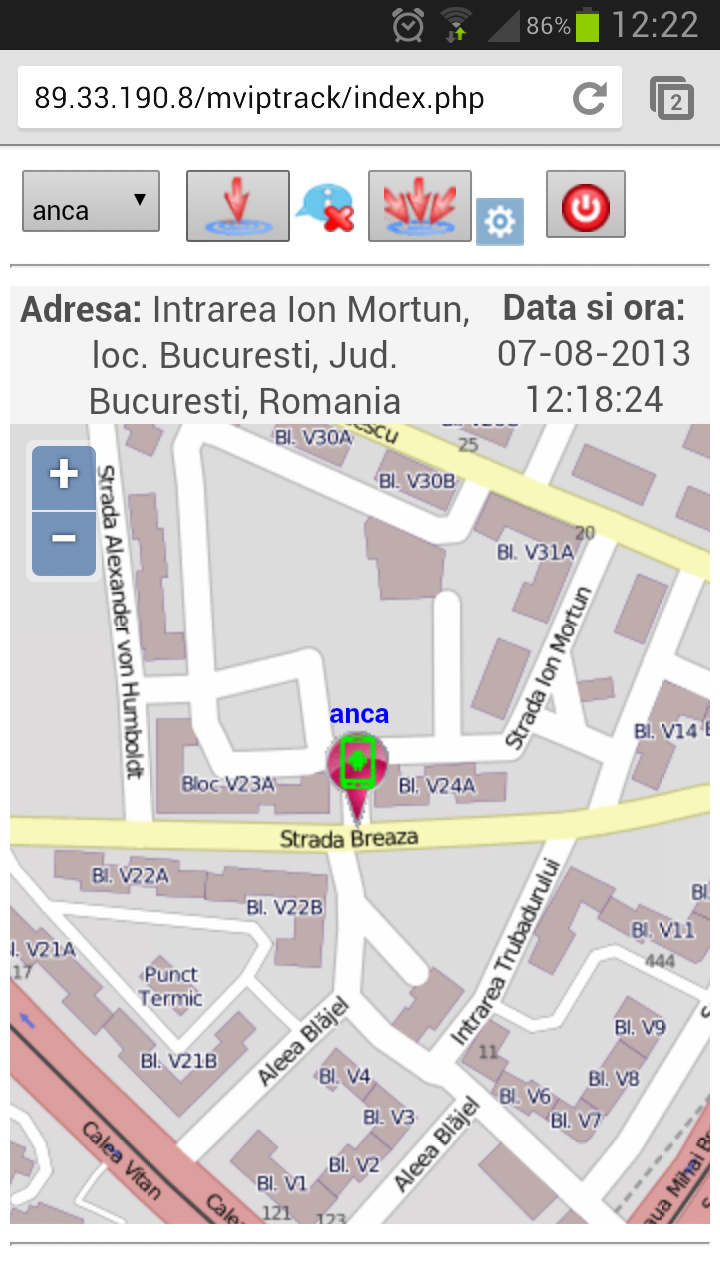Tap the browser address bar URL
Viewport: 720px width, 1280px height.
point(259,98)
